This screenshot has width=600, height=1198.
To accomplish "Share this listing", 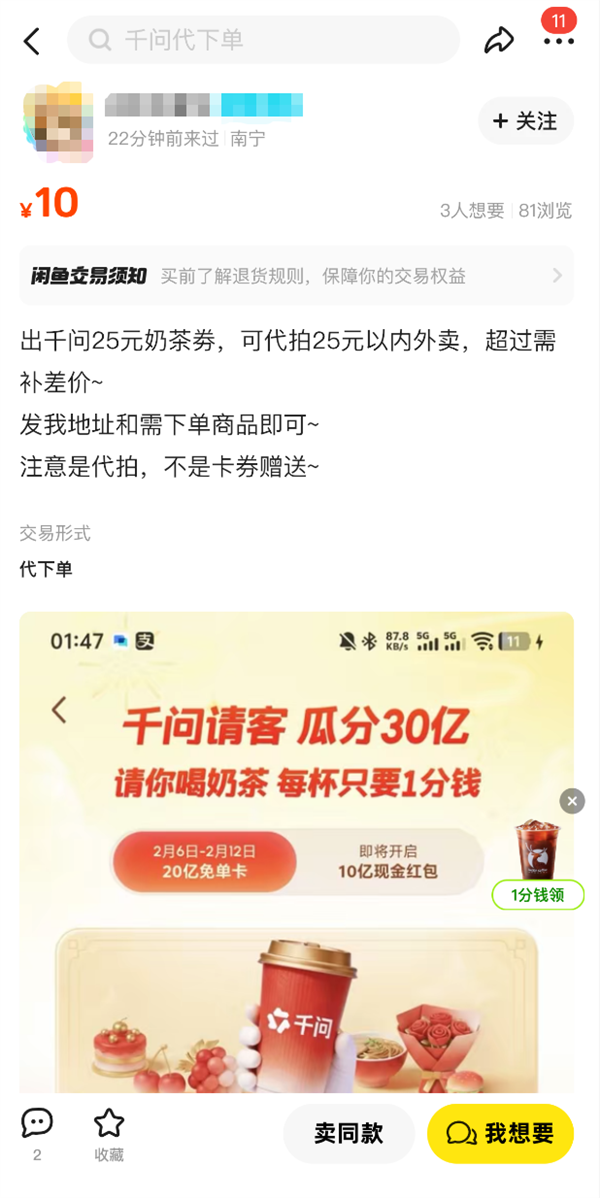I will click(498, 41).
